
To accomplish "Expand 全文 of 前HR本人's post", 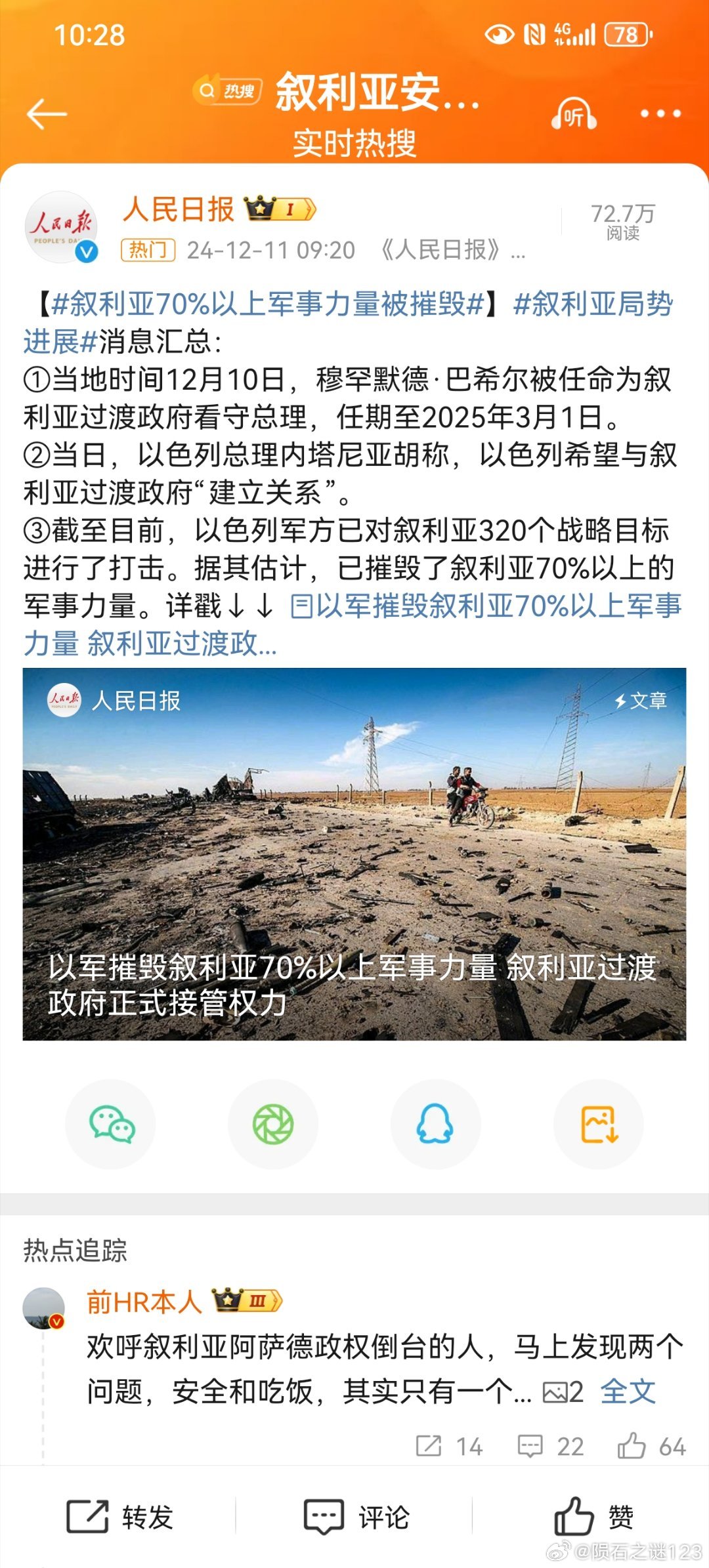I will [628, 1391].
